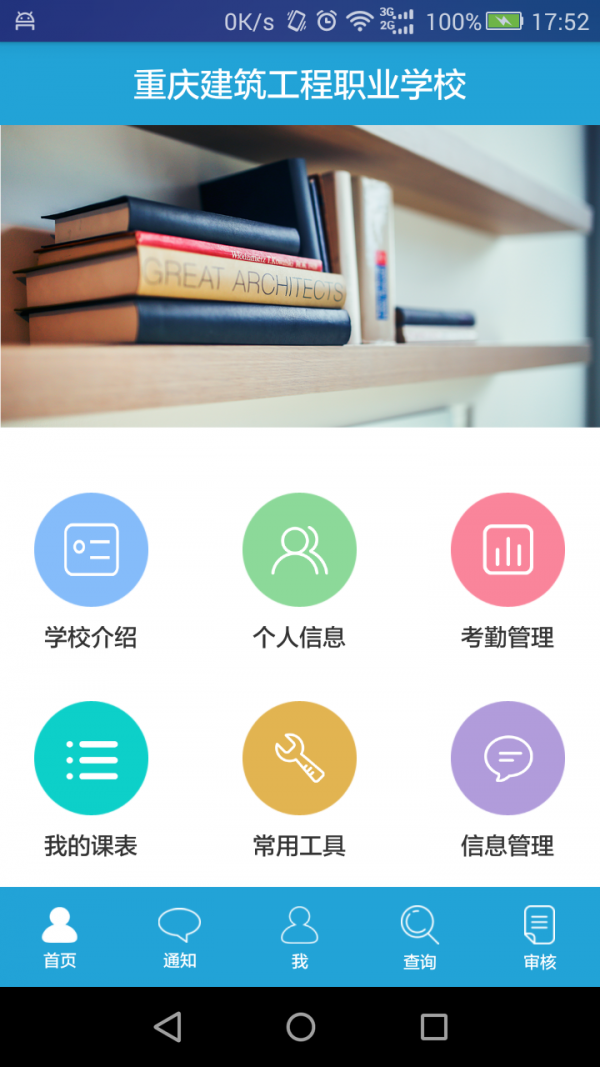Switch to the 查询 search tab
600x1067 pixels.
point(420,937)
